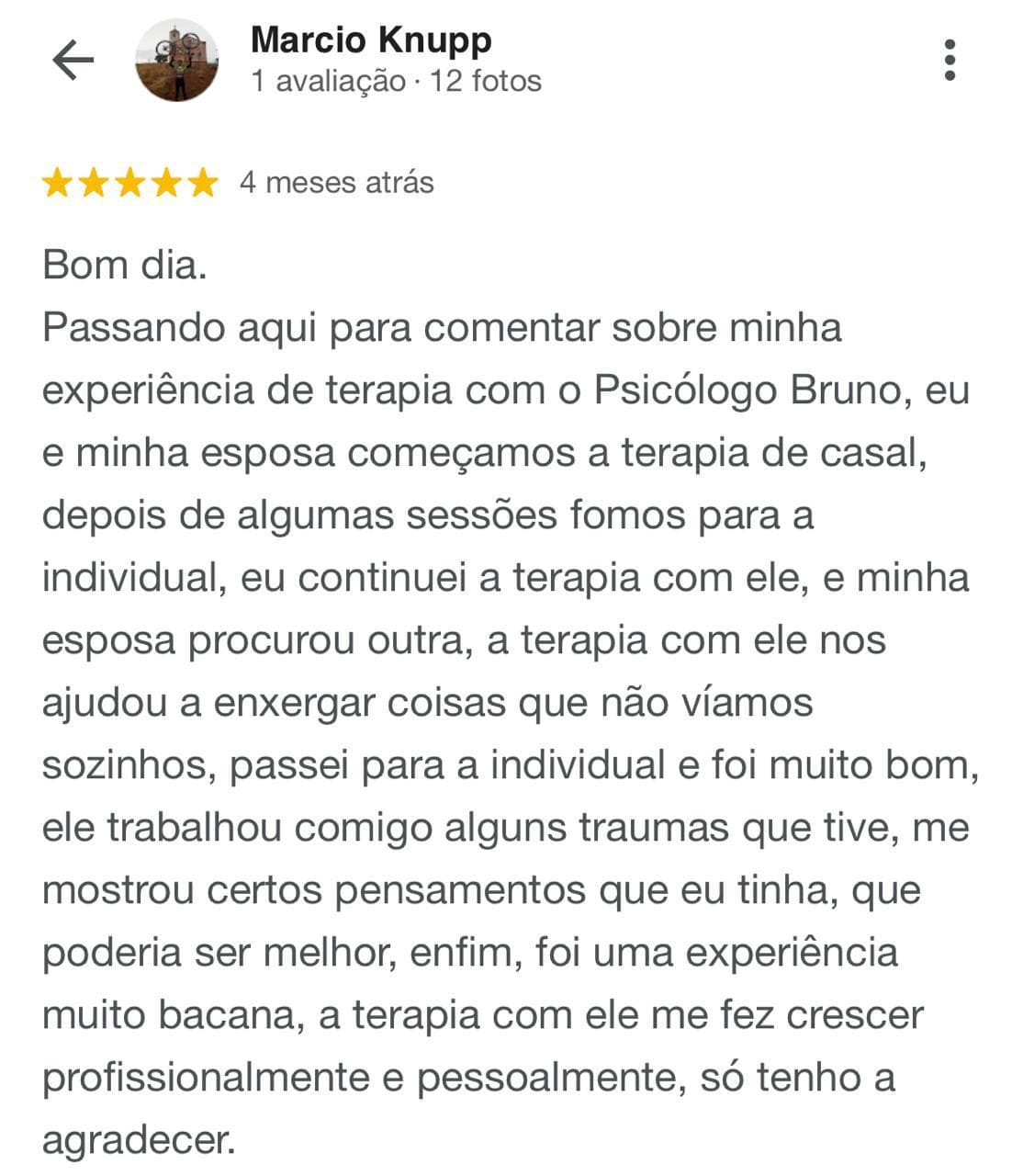The image size is (1023, 1176).
Task: Click the header area with reviewer info
Action: [367, 58]
